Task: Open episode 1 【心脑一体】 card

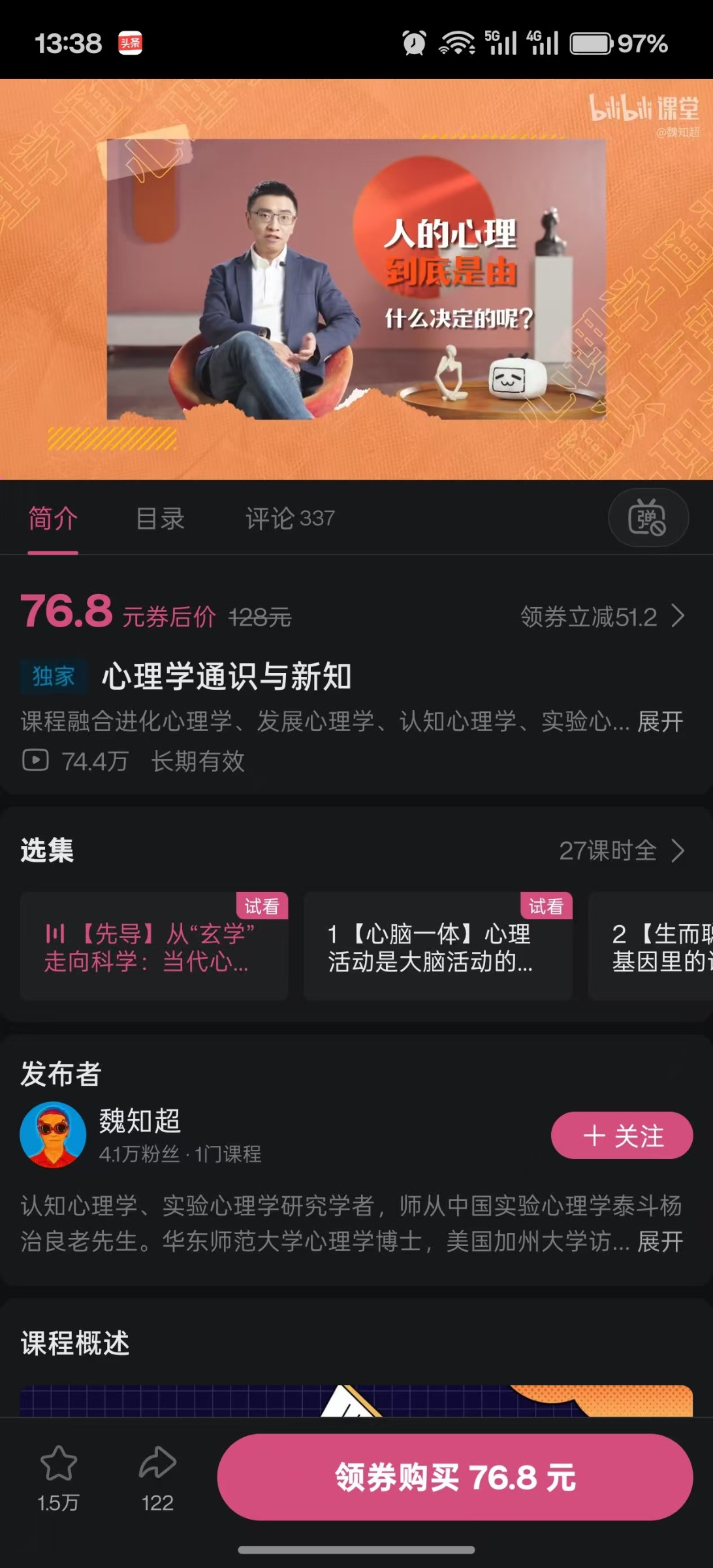Action: click(x=437, y=947)
